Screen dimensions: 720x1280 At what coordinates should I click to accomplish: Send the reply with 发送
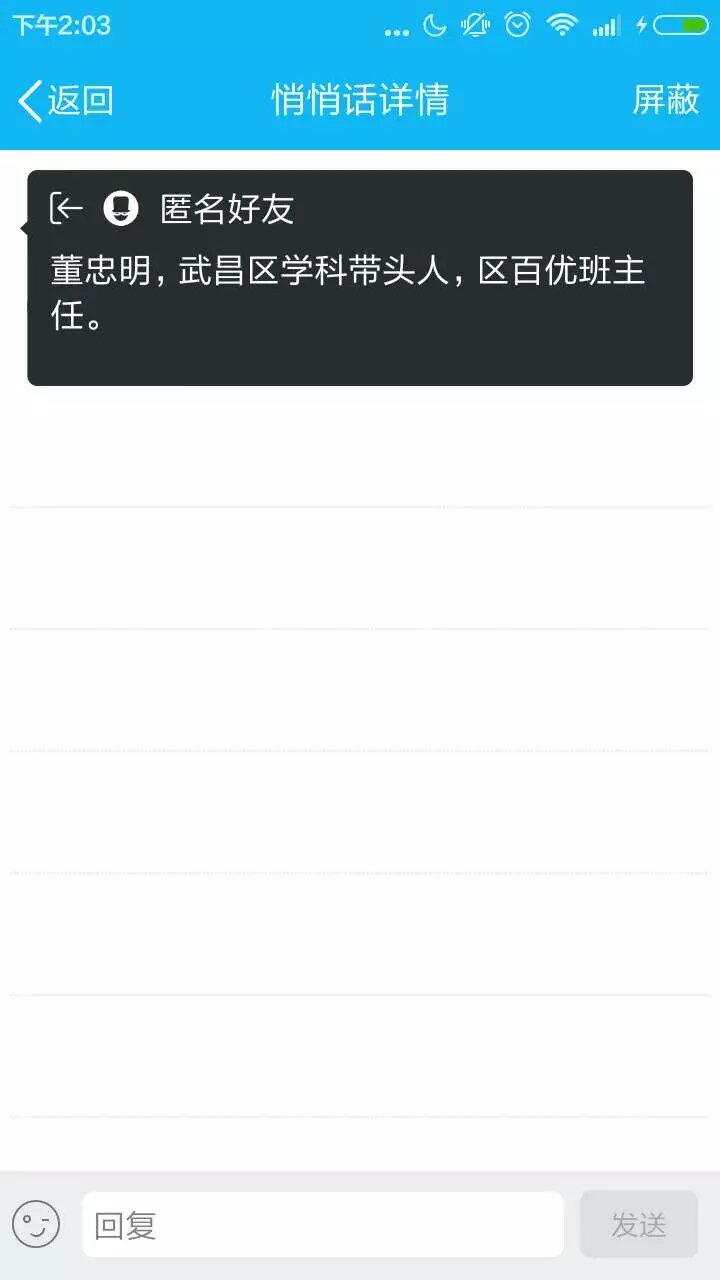[x=638, y=1224]
